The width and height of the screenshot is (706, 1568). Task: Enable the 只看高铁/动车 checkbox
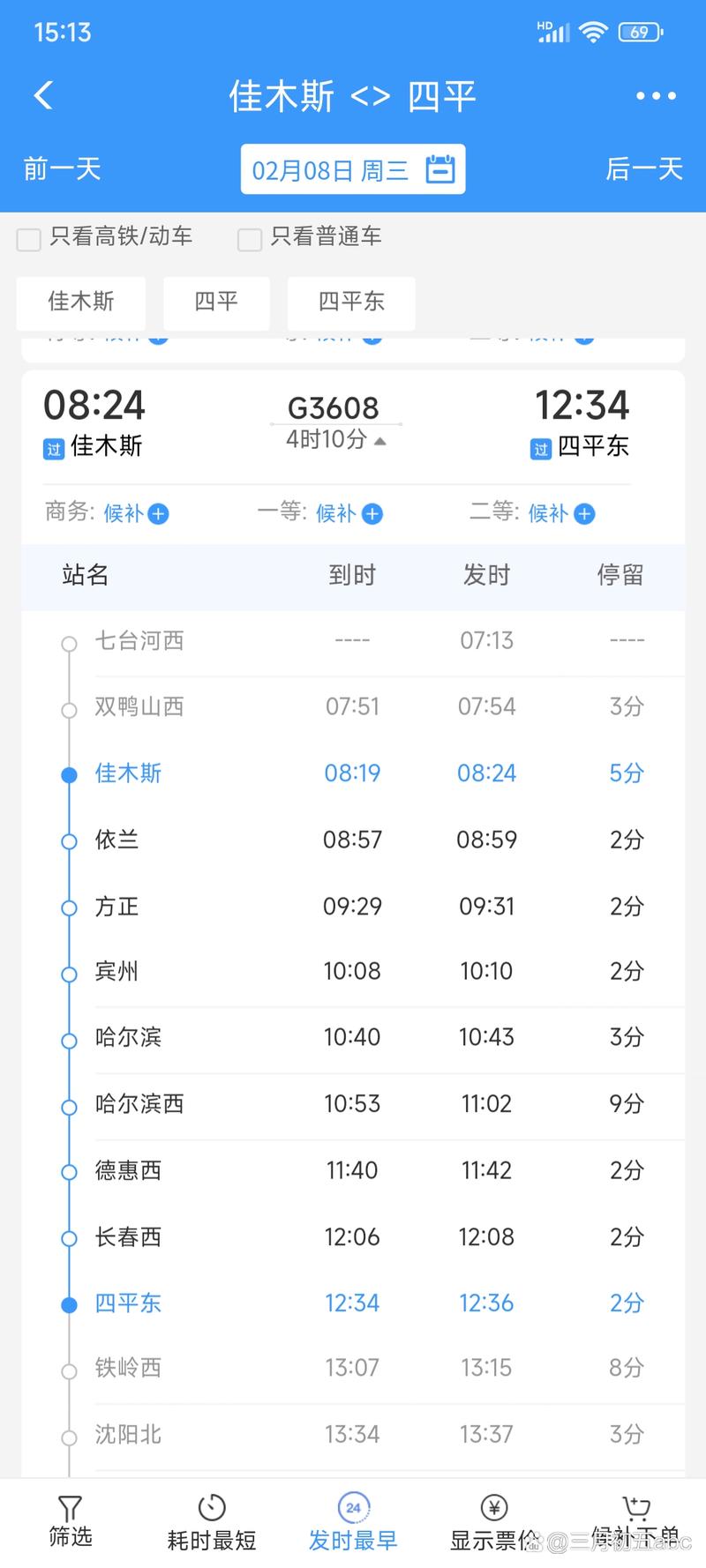[27, 239]
